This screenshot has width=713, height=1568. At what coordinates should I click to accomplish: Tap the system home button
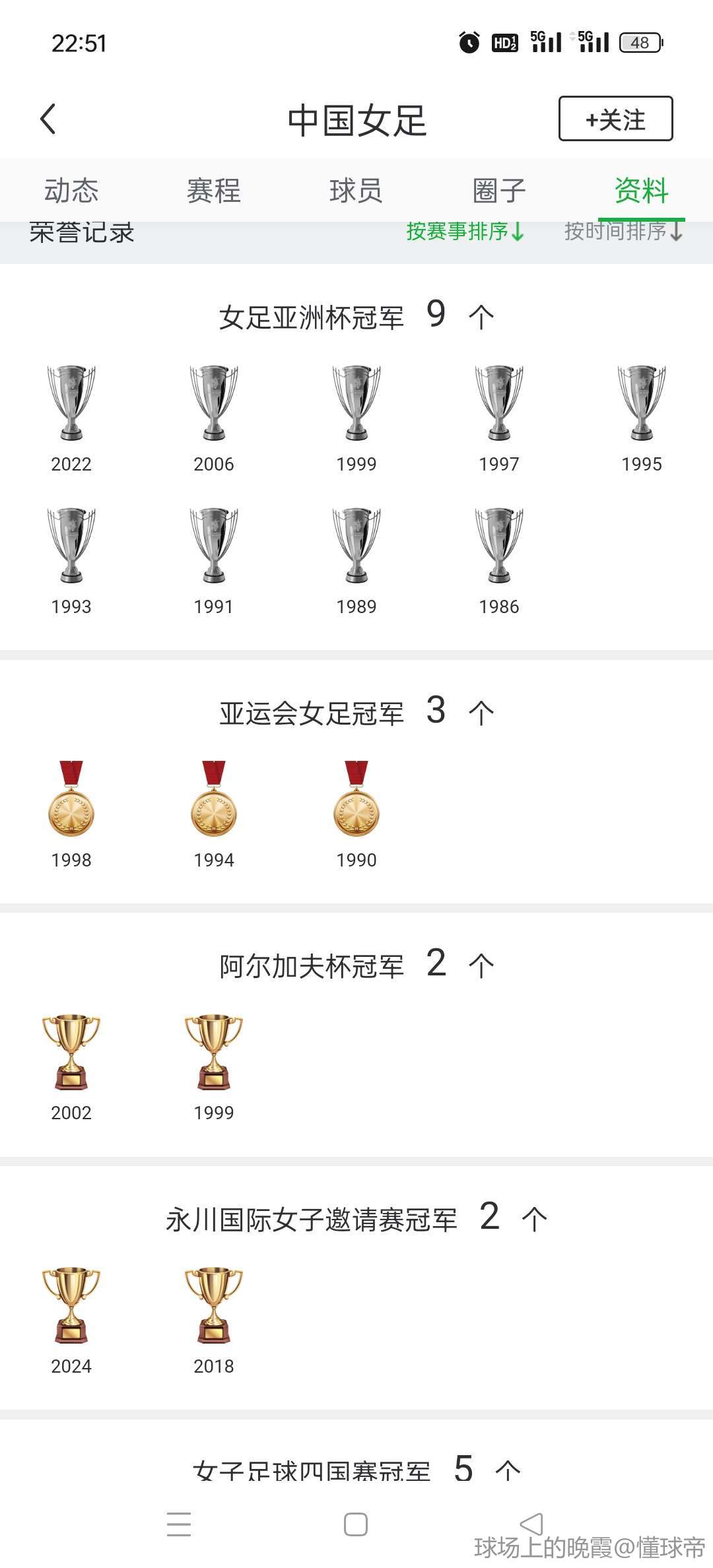[356, 1524]
